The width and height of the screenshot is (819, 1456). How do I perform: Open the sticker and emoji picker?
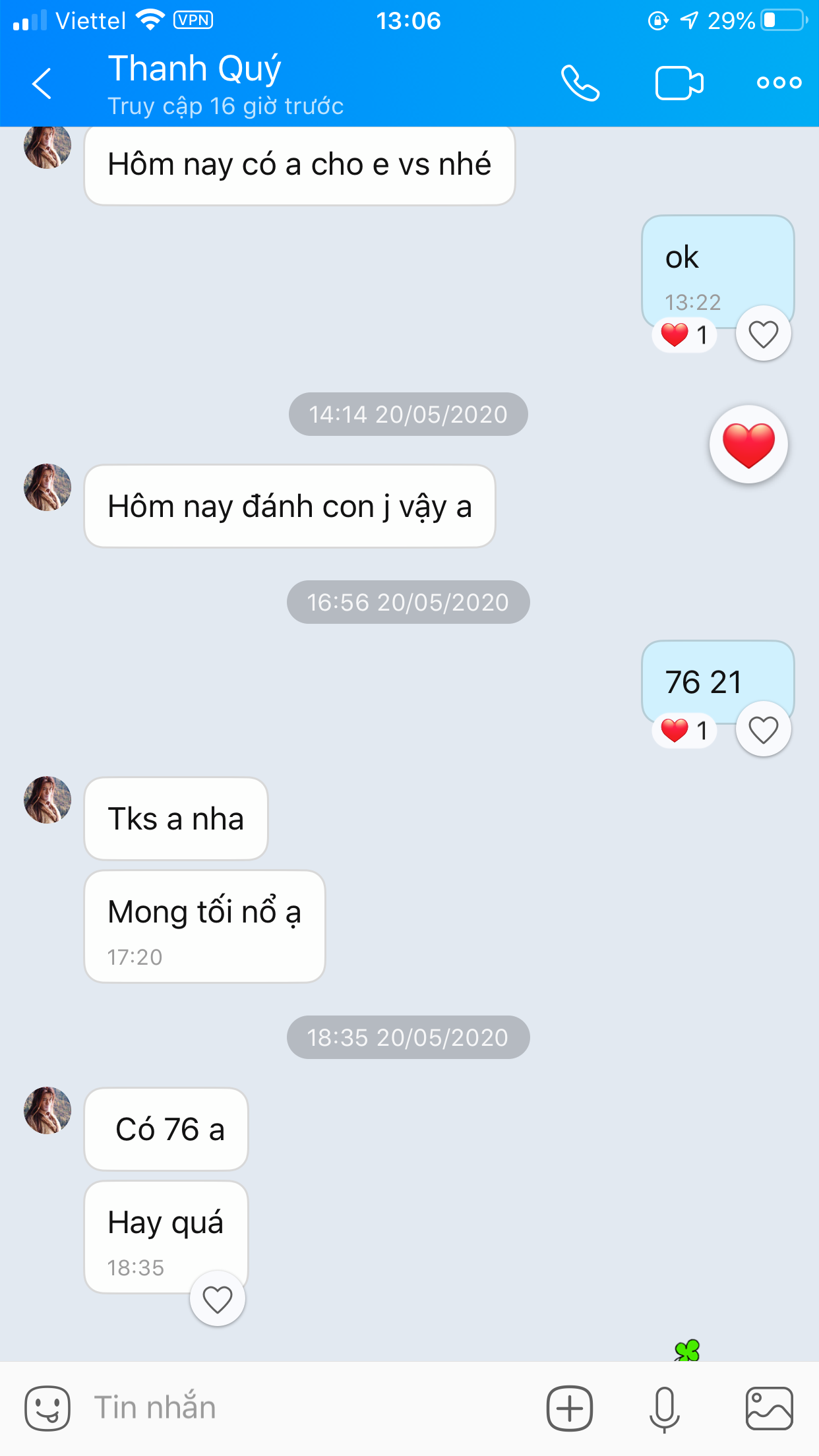pyautogui.click(x=47, y=1408)
